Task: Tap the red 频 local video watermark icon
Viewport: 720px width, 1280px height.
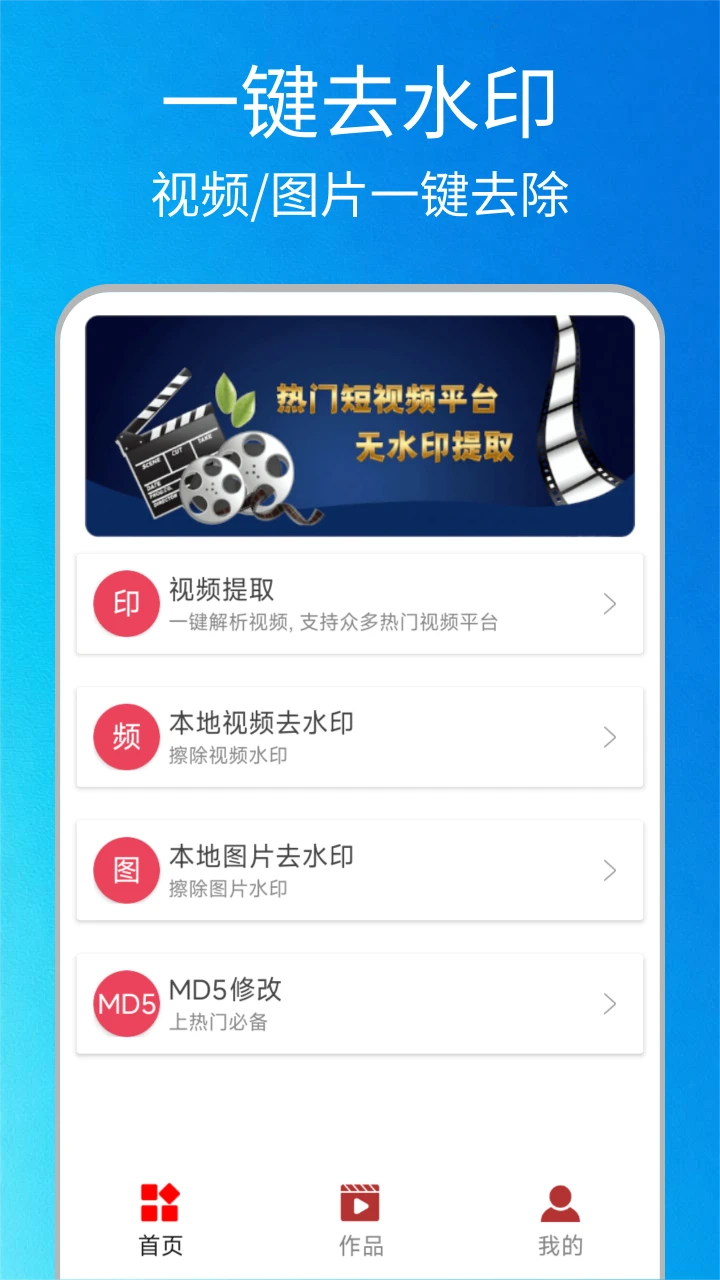Action: click(126, 737)
